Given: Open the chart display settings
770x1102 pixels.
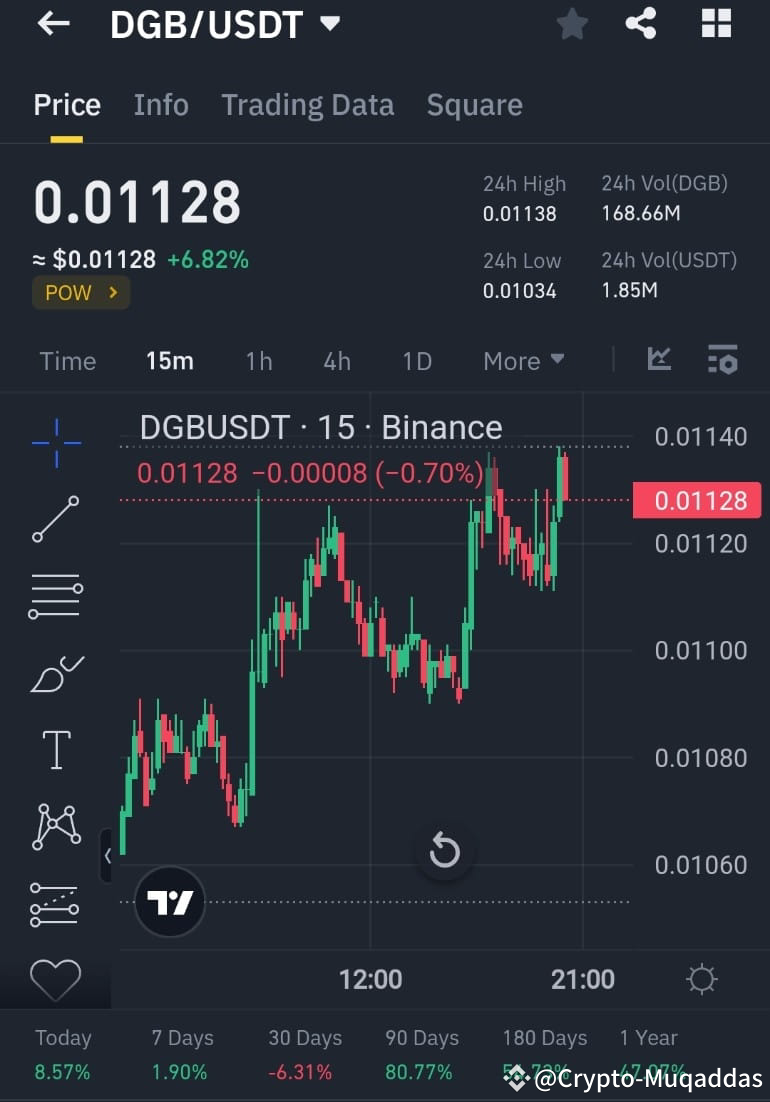Looking at the screenshot, I should click(x=723, y=361).
